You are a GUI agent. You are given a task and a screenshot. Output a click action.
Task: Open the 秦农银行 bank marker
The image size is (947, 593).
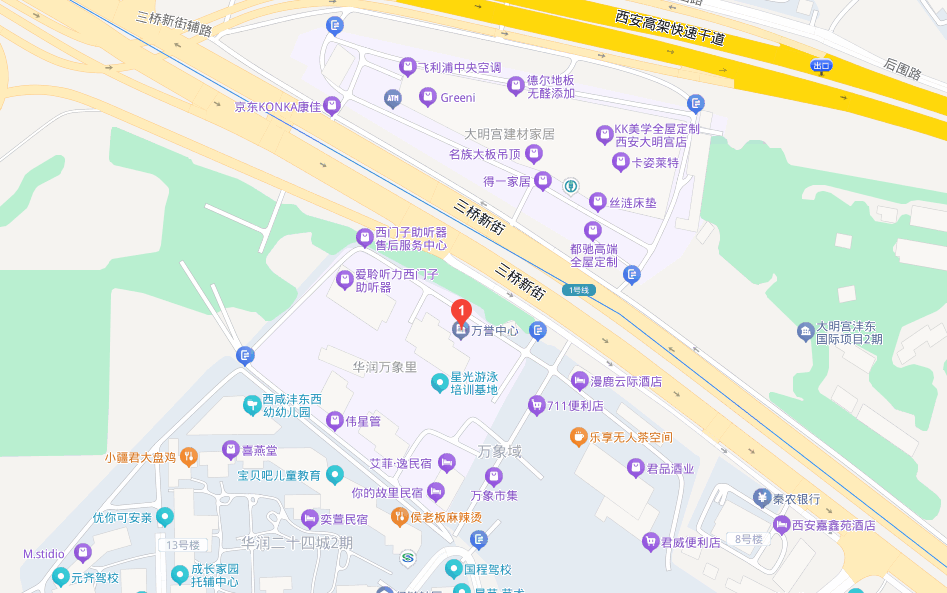[762, 498]
